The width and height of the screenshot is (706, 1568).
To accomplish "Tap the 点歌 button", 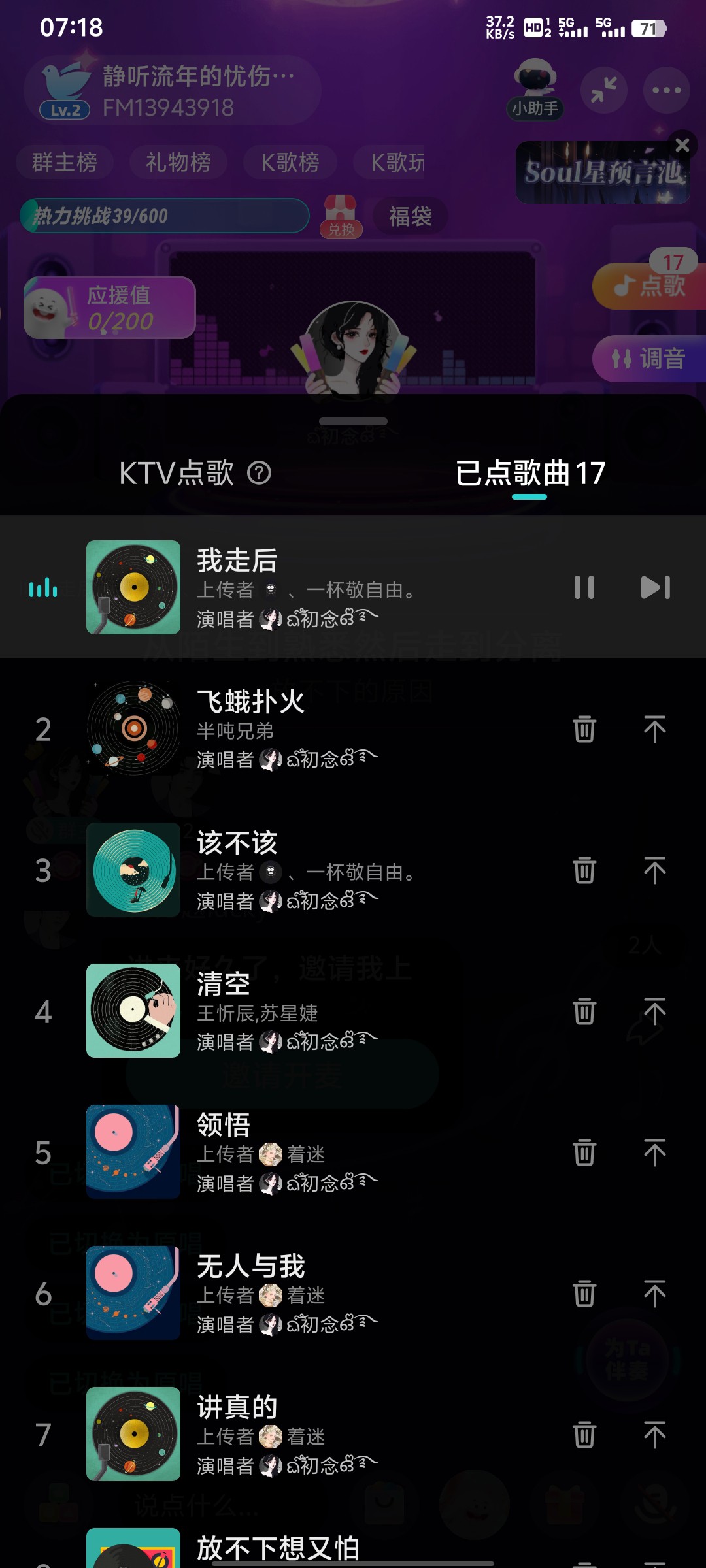I will [649, 286].
